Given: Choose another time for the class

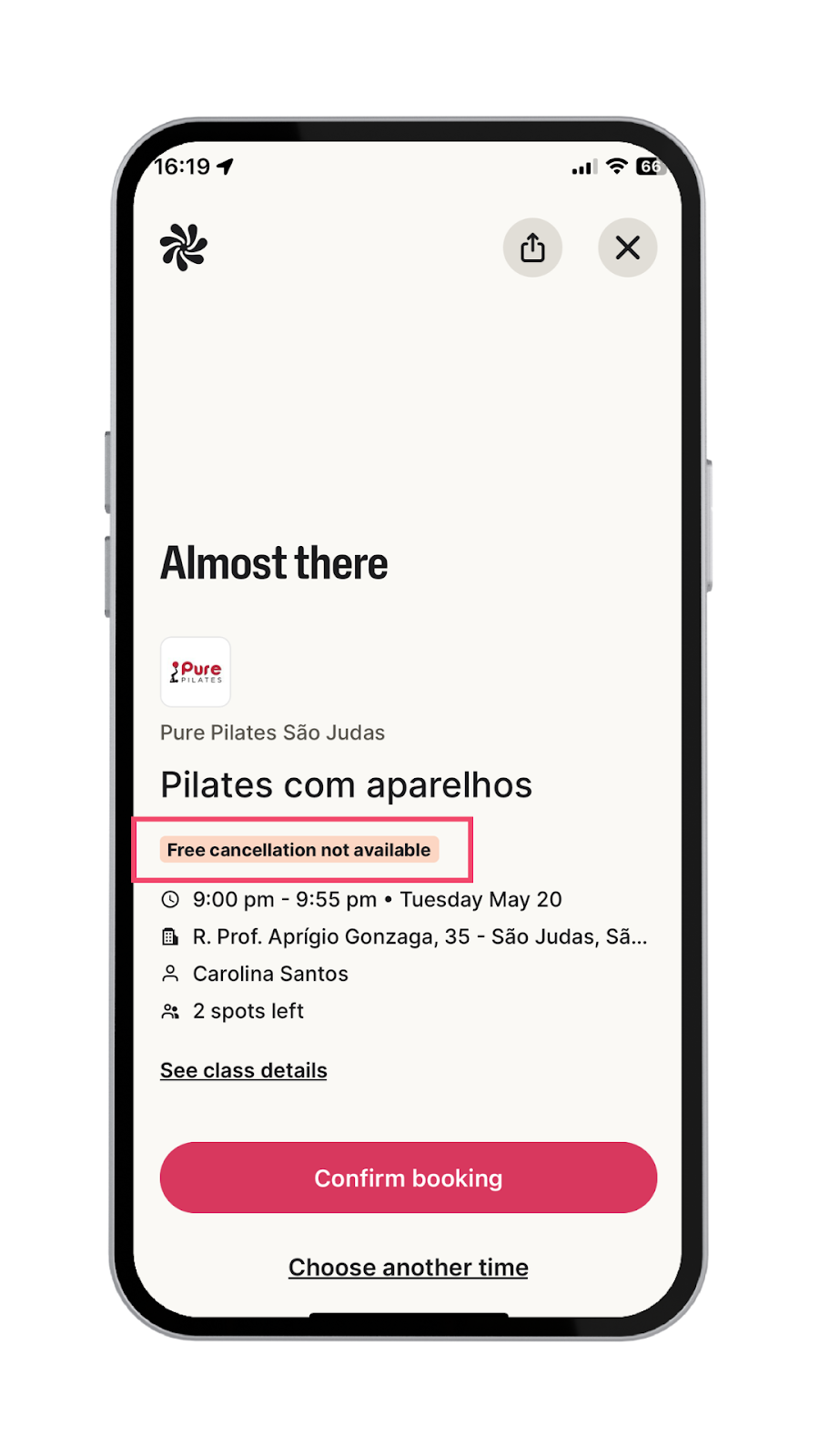Looking at the screenshot, I should click(x=408, y=1267).
